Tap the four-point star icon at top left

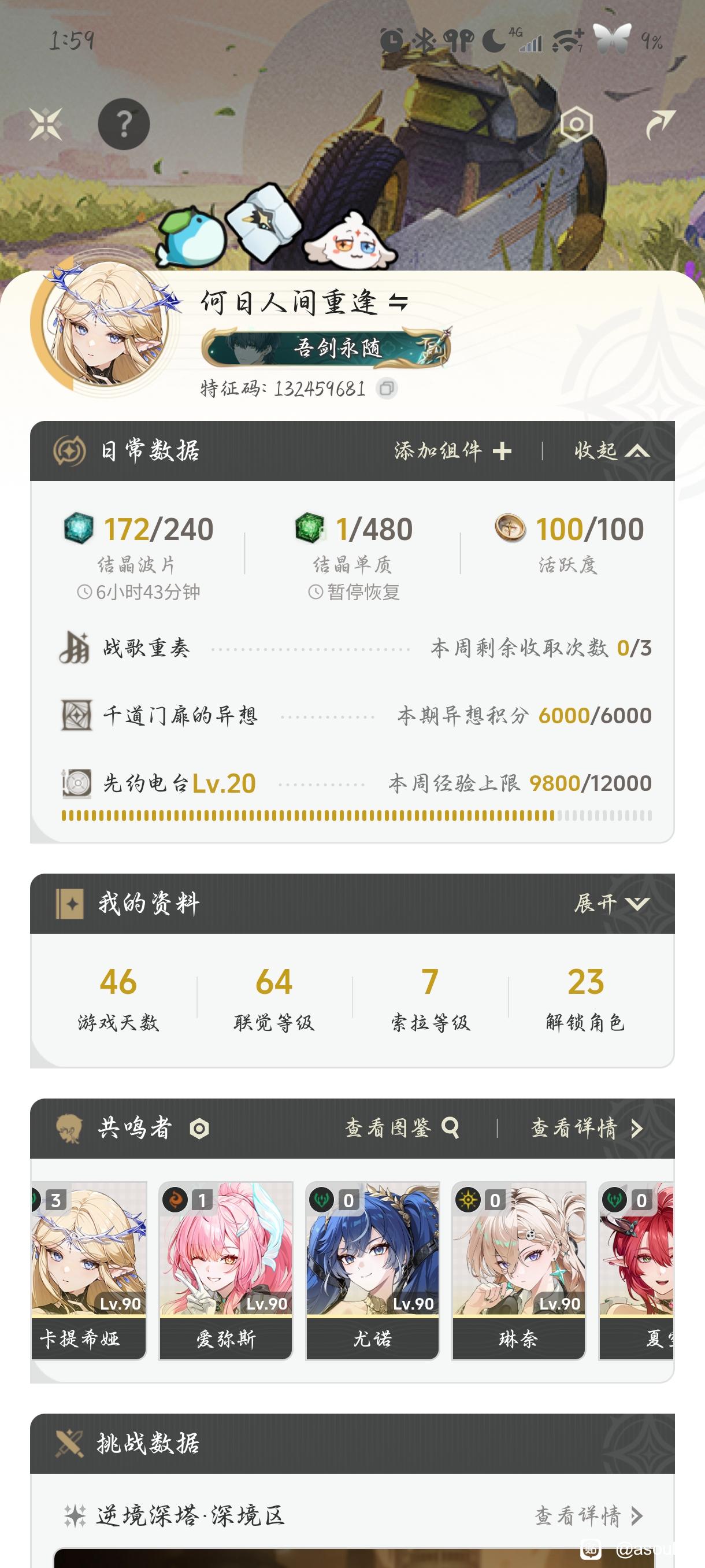pyautogui.click(x=46, y=124)
